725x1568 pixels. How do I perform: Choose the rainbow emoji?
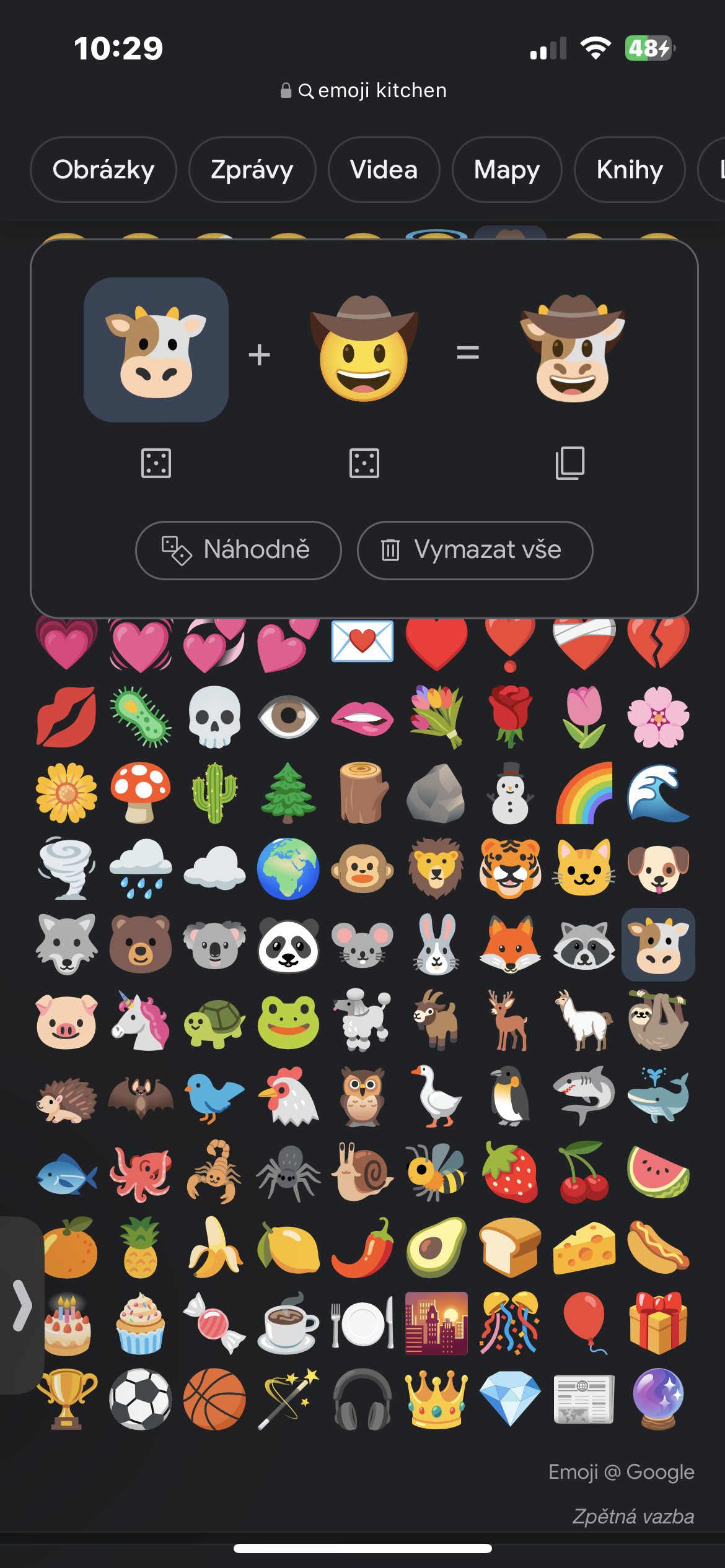[584, 793]
